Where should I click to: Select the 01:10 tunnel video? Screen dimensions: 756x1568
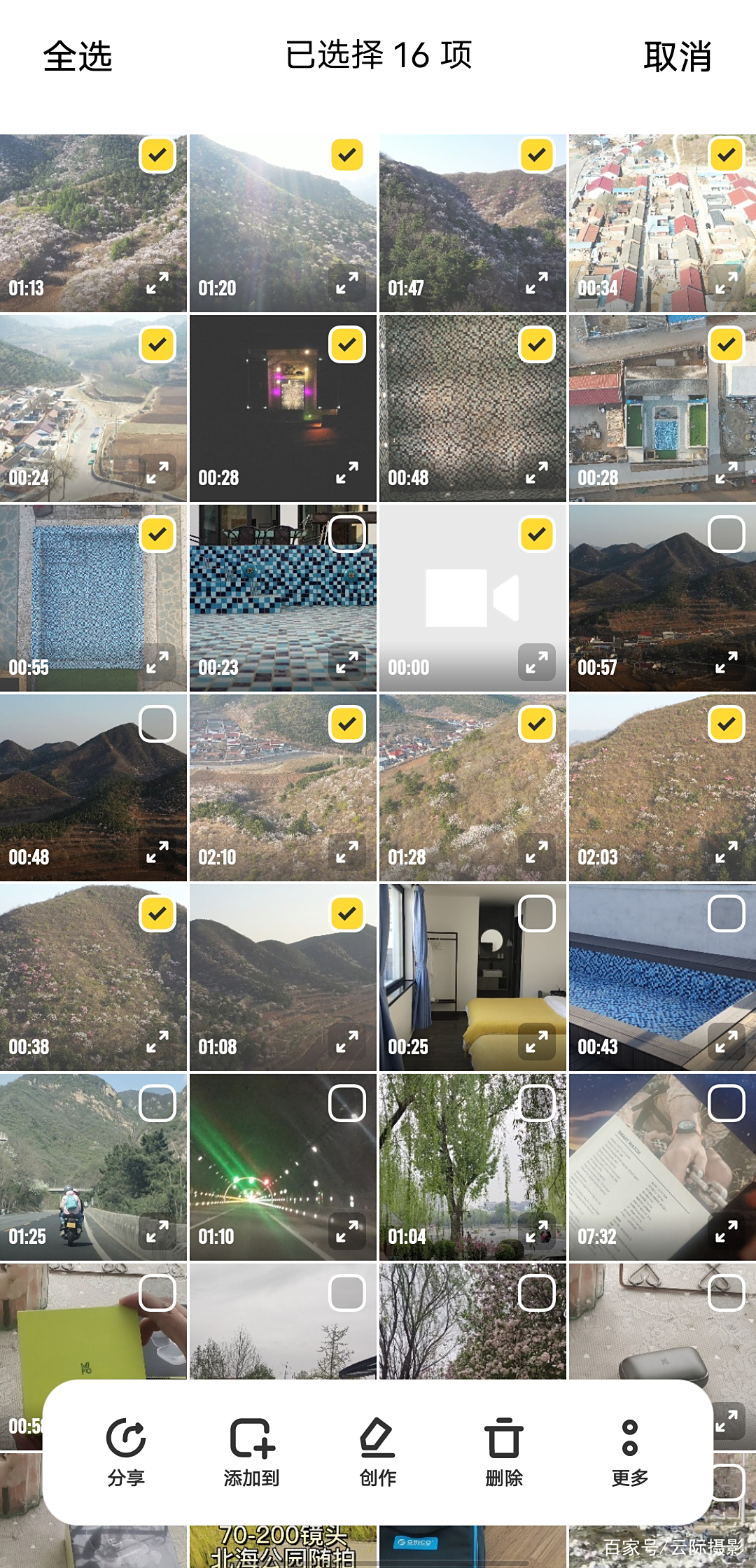347,1103
